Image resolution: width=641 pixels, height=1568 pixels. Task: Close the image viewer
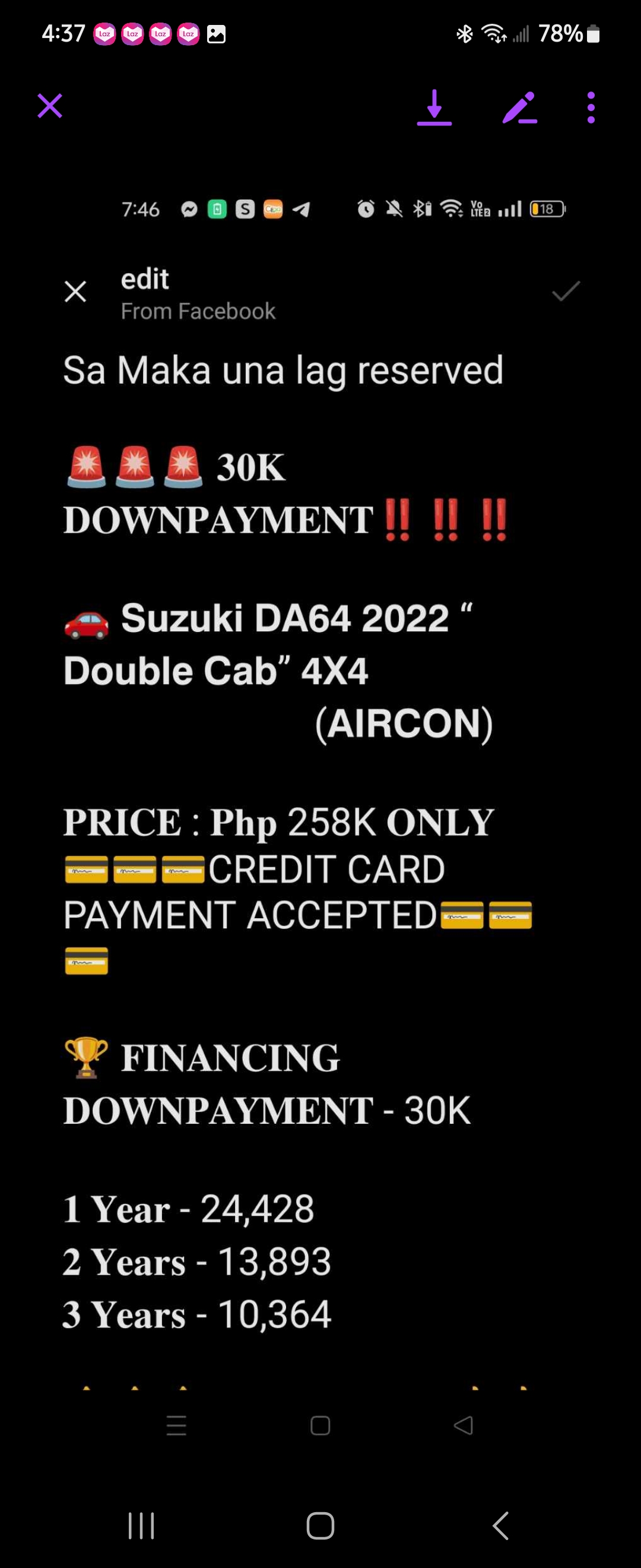(50, 106)
